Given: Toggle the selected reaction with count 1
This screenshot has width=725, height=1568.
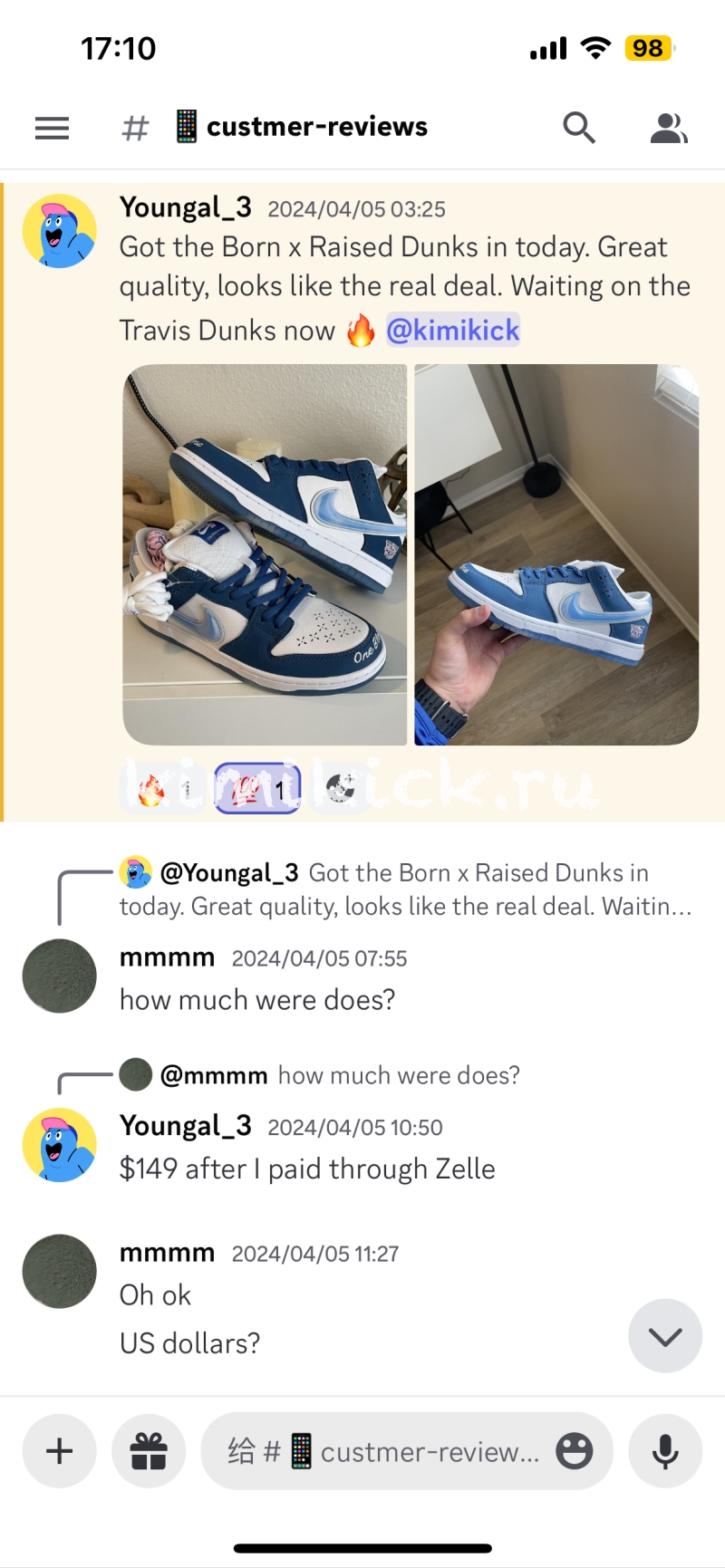Looking at the screenshot, I should pyautogui.click(x=257, y=790).
